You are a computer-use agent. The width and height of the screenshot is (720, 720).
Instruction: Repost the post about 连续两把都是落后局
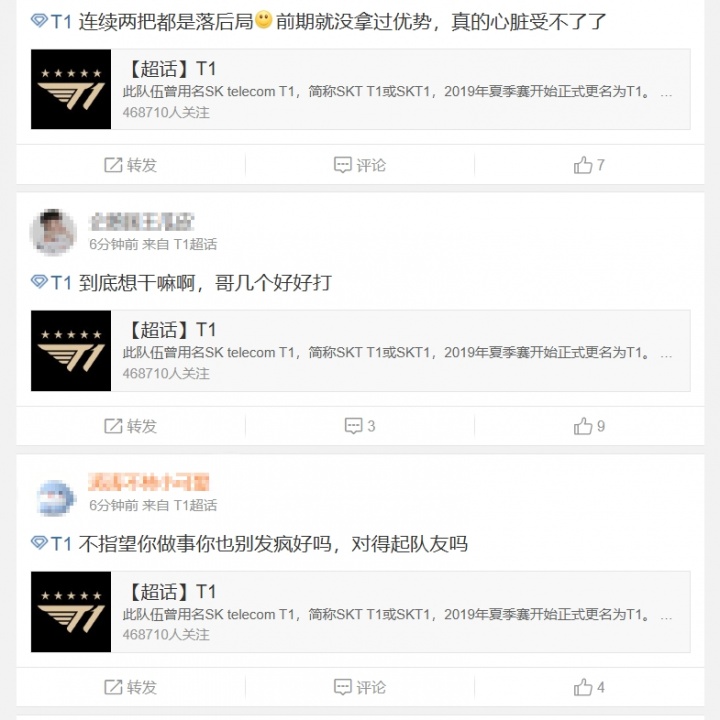click(131, 165)
